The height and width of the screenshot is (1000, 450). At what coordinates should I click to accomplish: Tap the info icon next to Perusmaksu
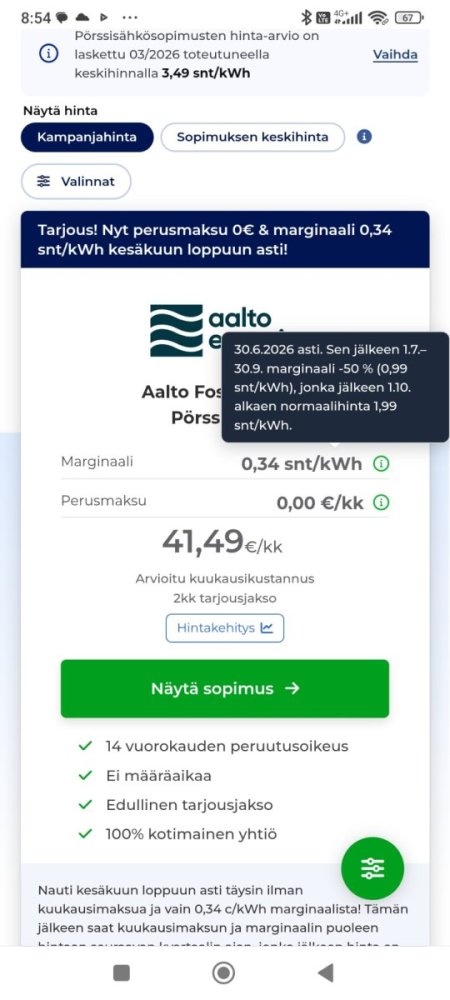(x=381, y=503)
